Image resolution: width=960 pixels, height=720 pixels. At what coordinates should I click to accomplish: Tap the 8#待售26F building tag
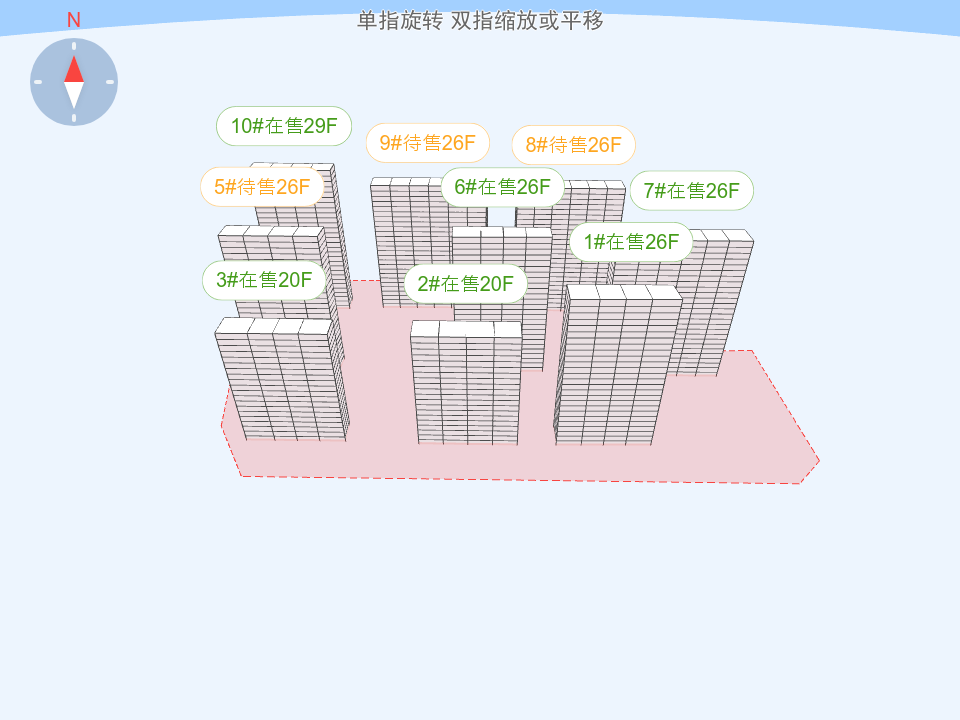(573, 145)
